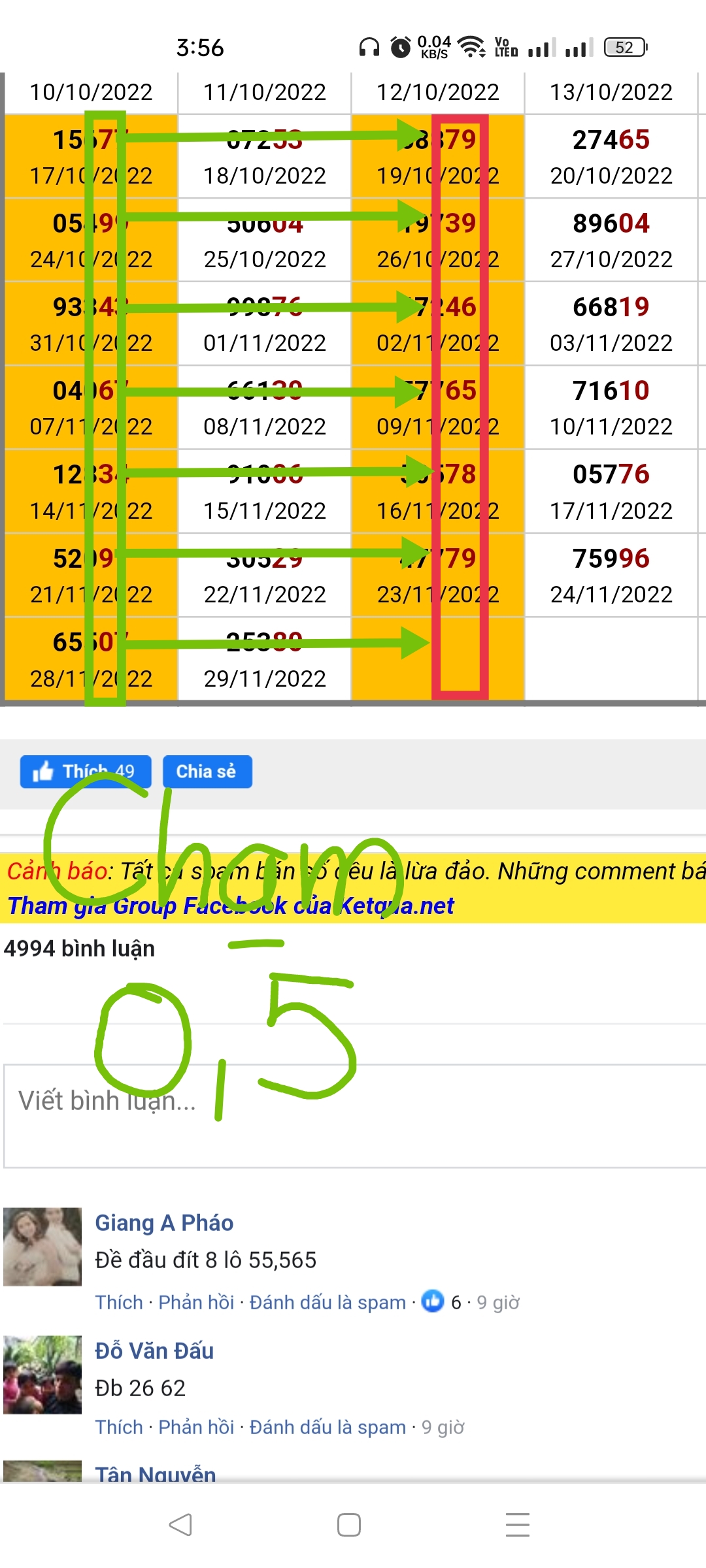
Task: Like Giang A Pháo's comment
Action: (119, 1302)
